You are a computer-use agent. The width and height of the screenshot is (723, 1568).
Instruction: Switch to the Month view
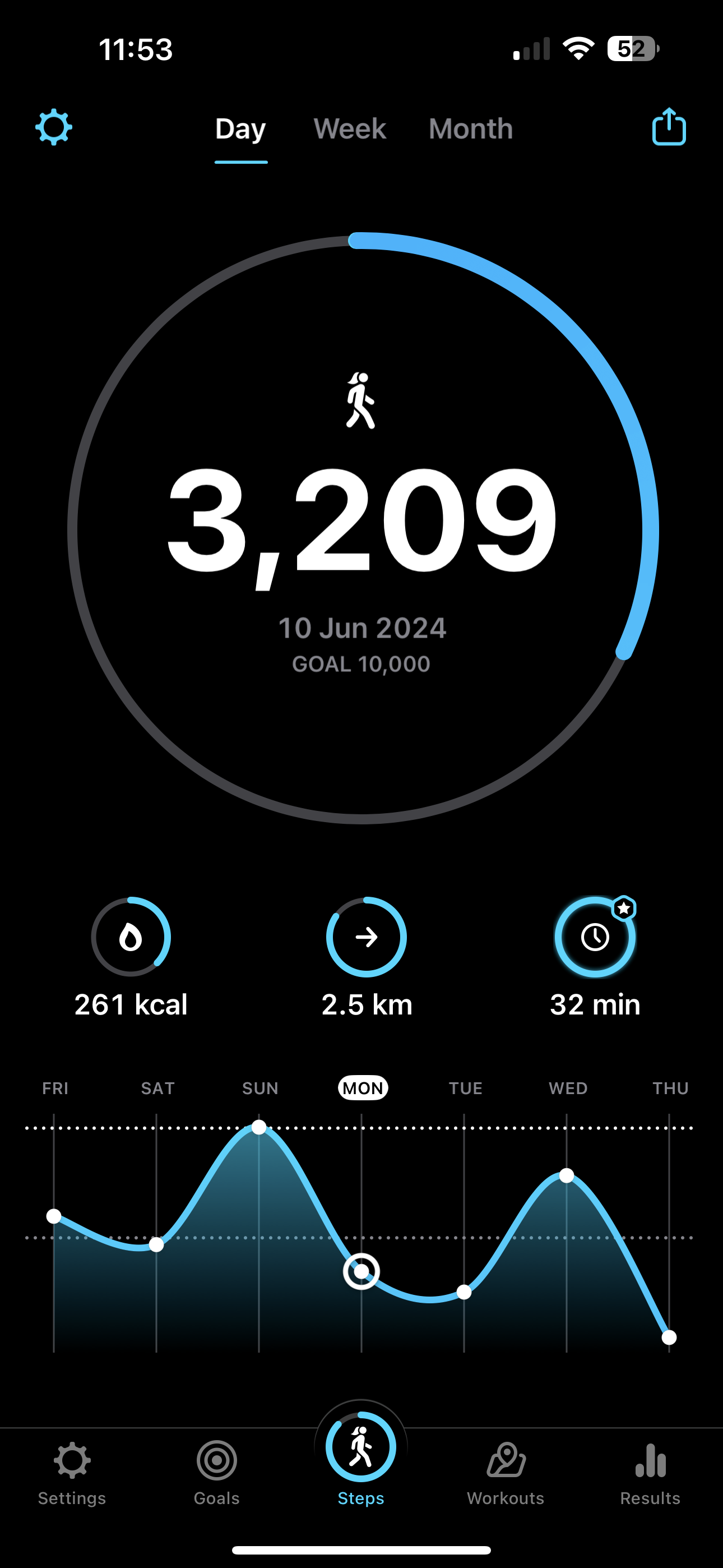(x=470, y=129)
